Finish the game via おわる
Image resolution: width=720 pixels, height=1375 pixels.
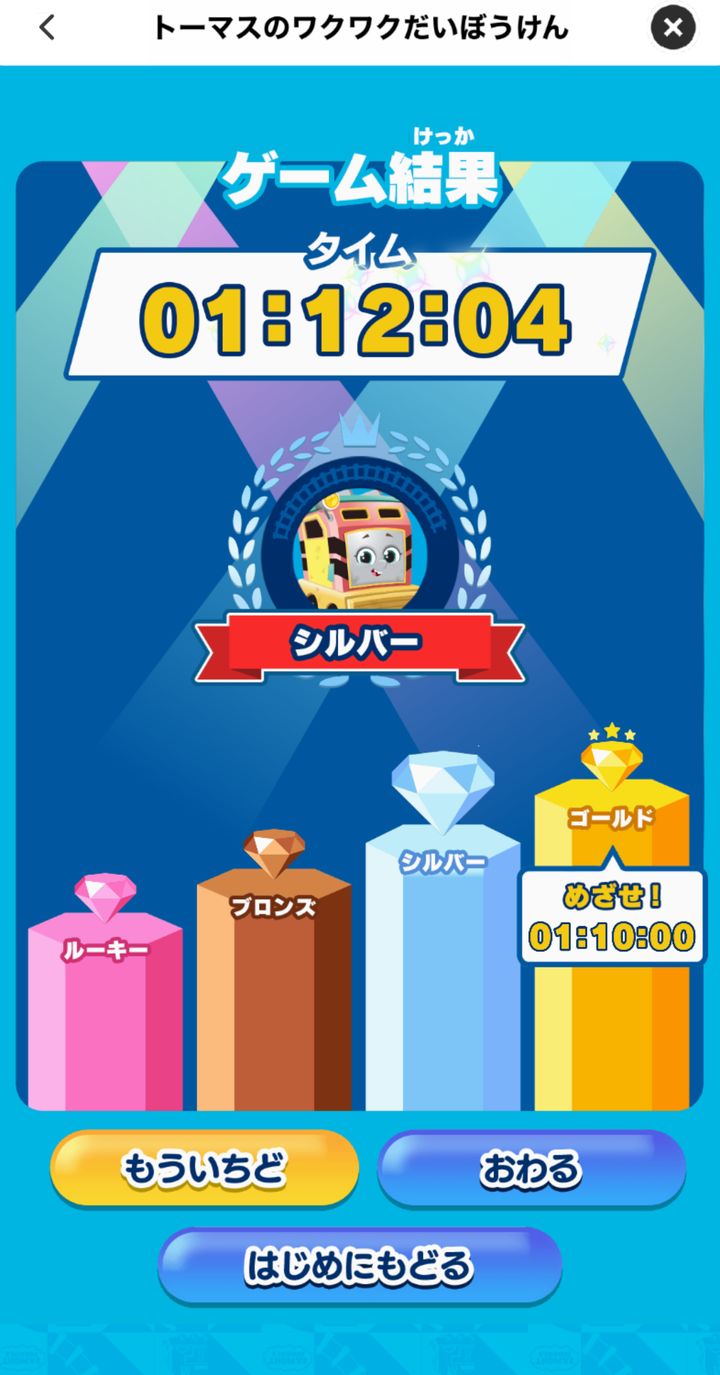click(531, 1168)
